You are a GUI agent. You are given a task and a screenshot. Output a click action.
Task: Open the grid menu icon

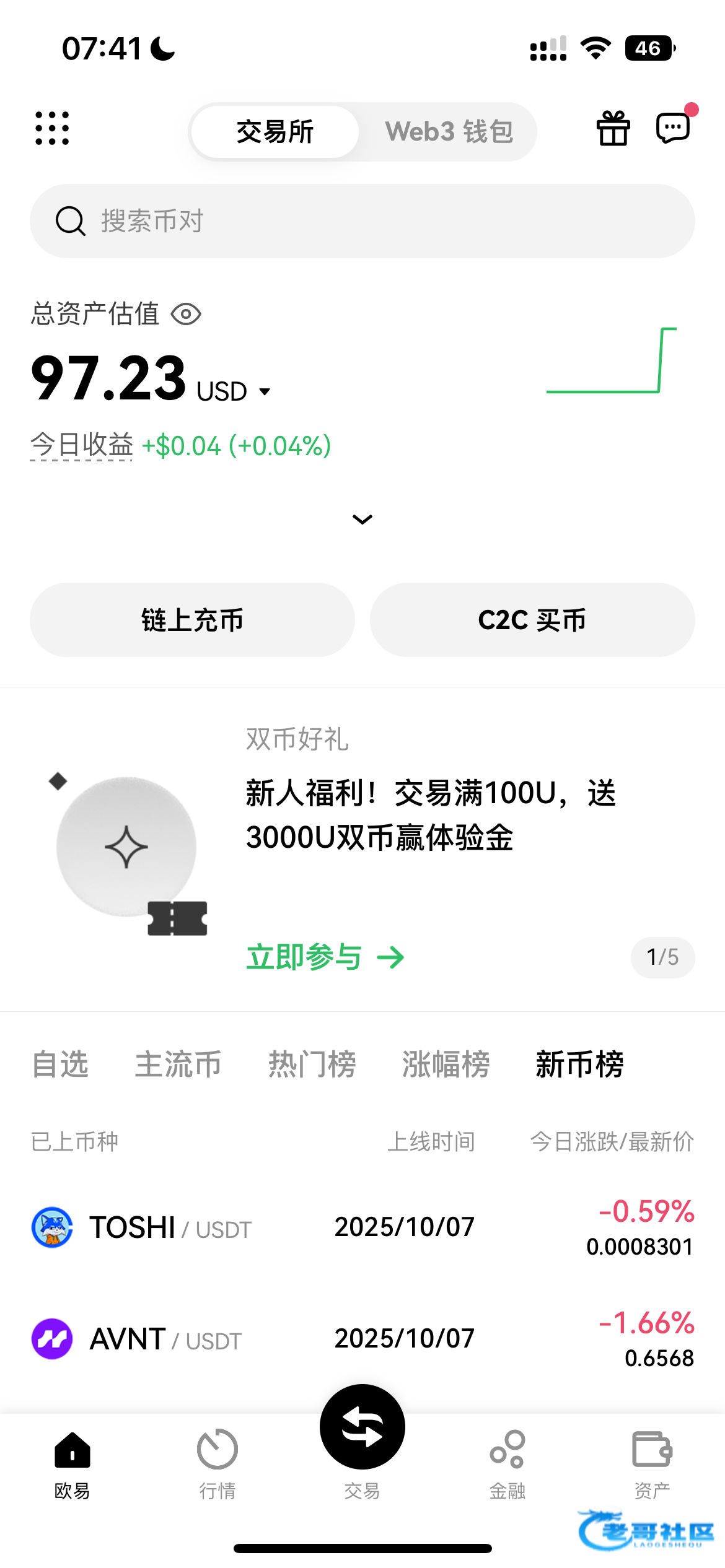52,129
